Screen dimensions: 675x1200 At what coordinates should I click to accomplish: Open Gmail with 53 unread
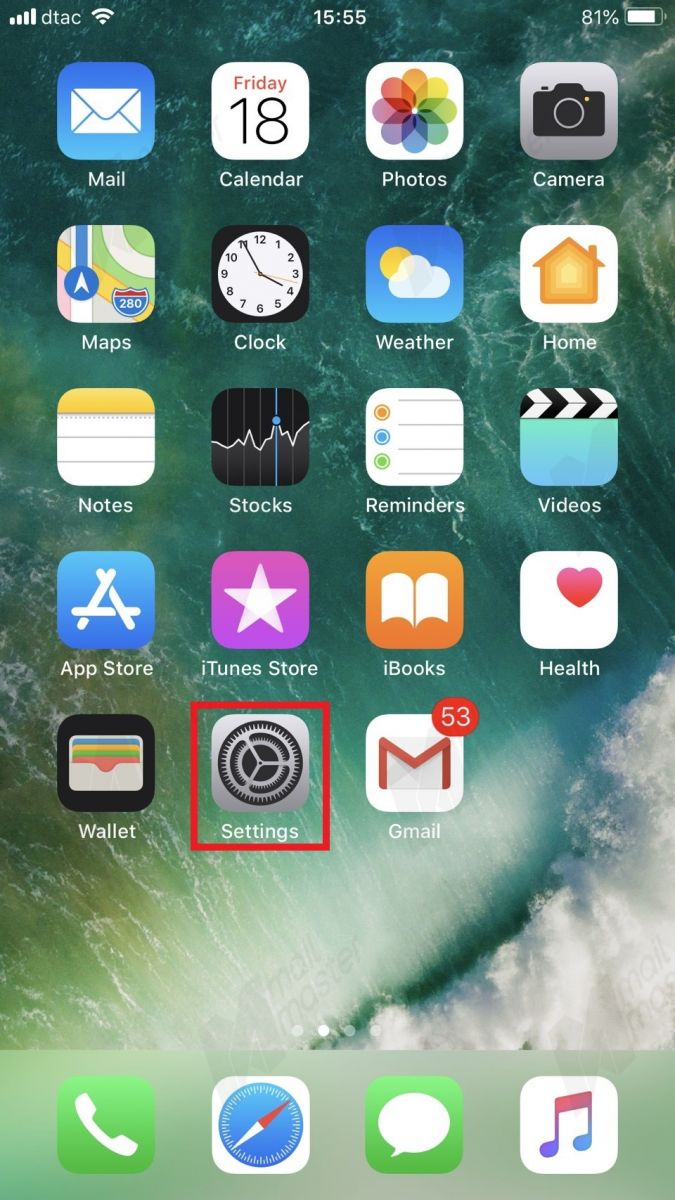(414, 763)
